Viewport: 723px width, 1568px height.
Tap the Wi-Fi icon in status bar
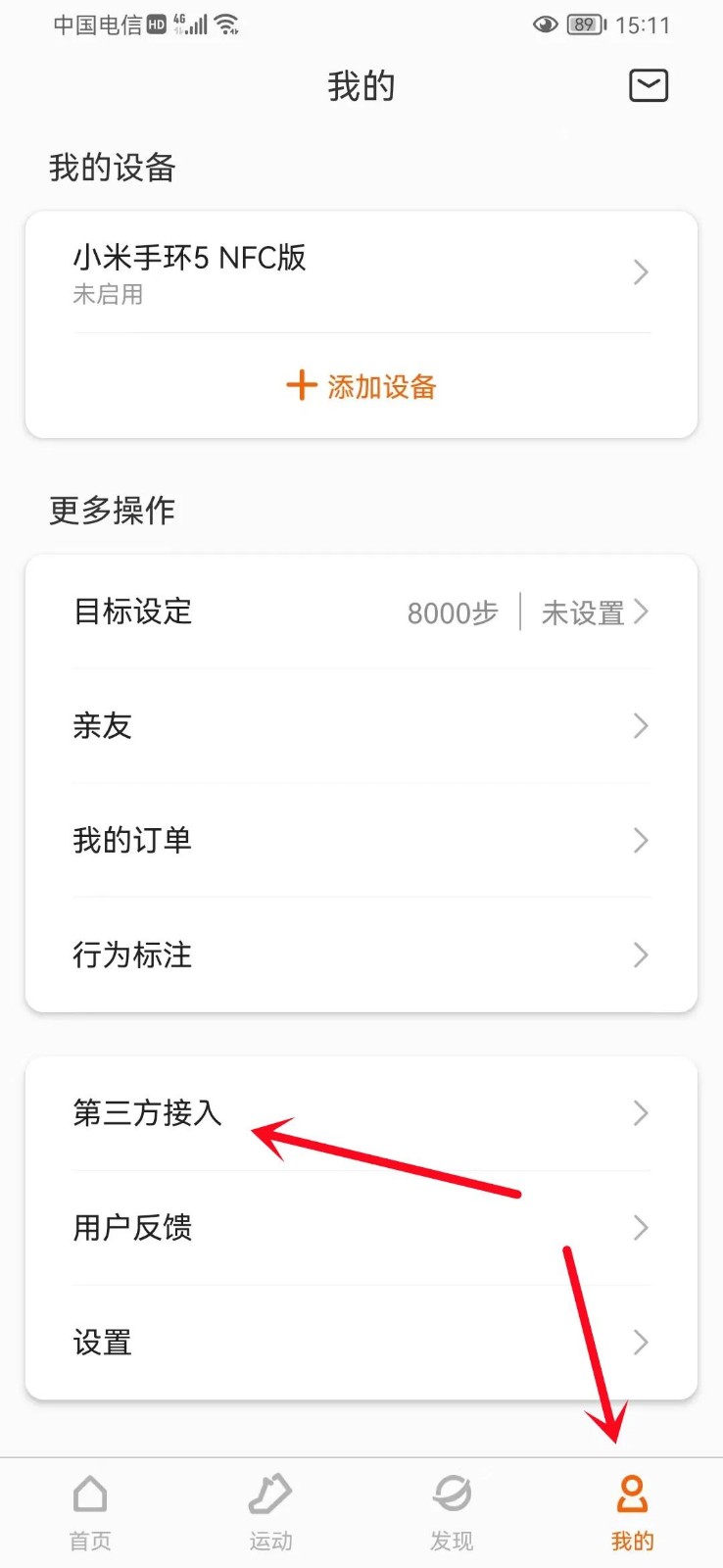[x=227, y=24]
